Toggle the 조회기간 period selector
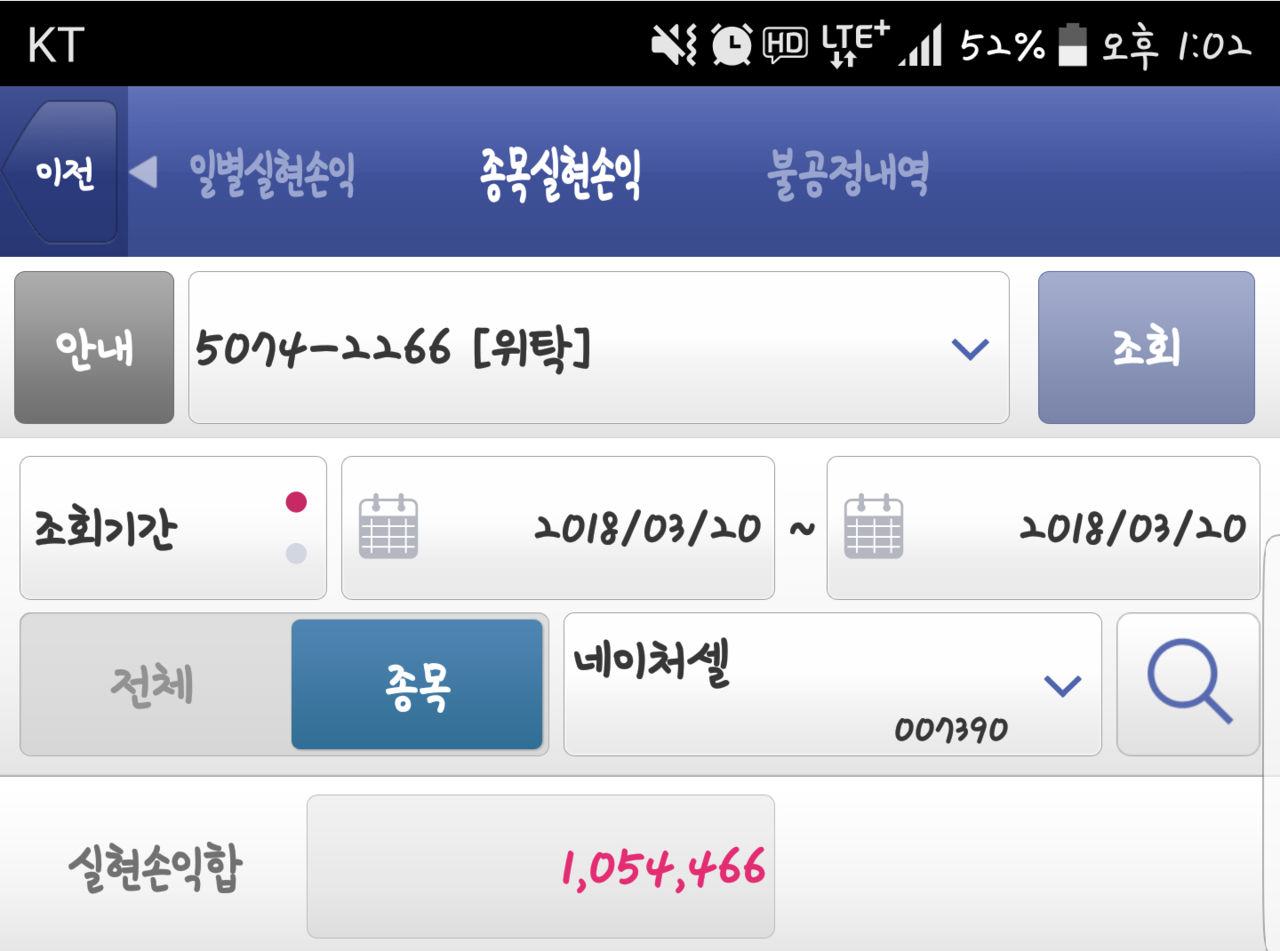 [173, 528]
